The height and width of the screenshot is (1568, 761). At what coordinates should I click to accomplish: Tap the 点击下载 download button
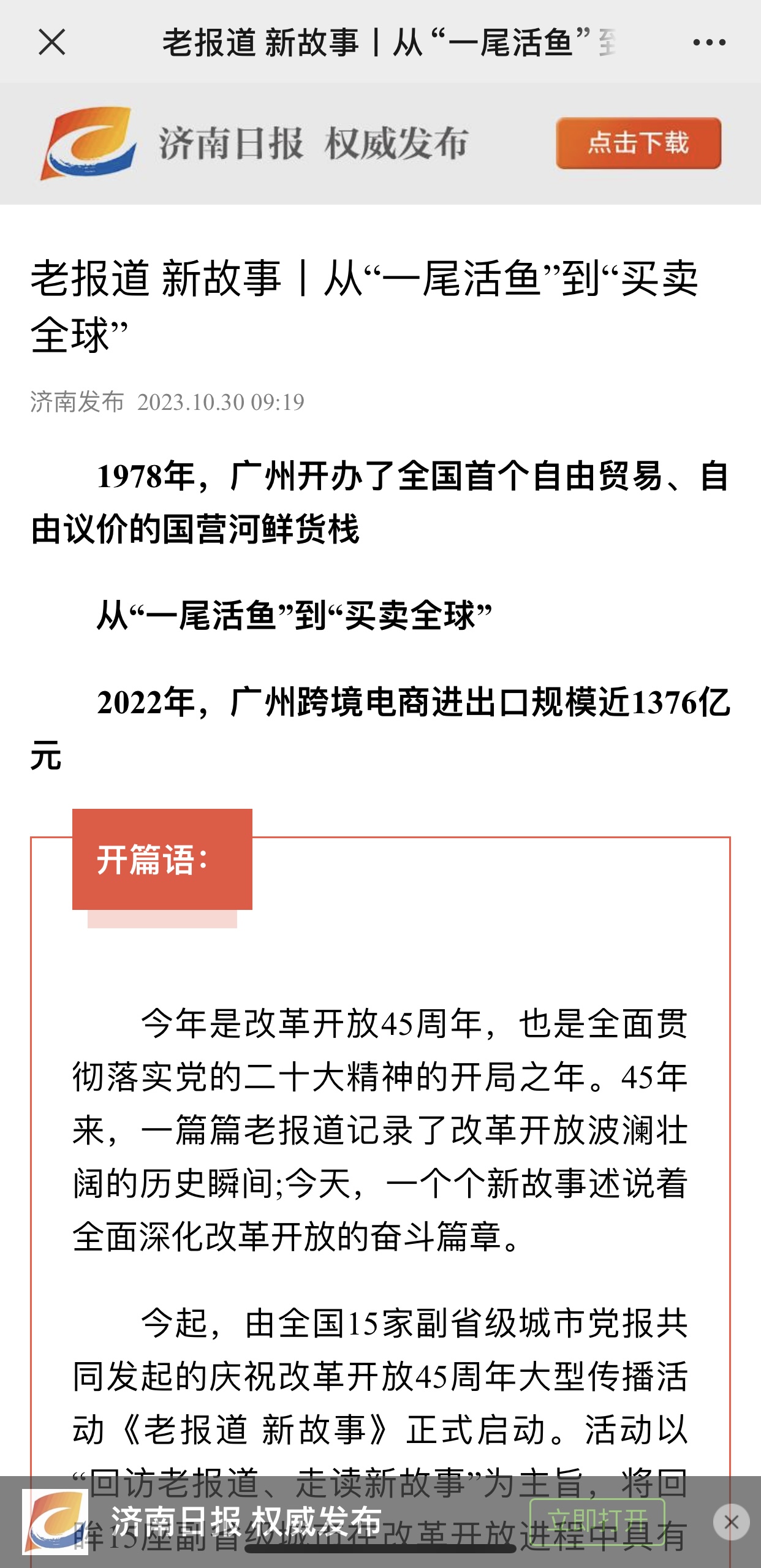click(x=638, y=143)
